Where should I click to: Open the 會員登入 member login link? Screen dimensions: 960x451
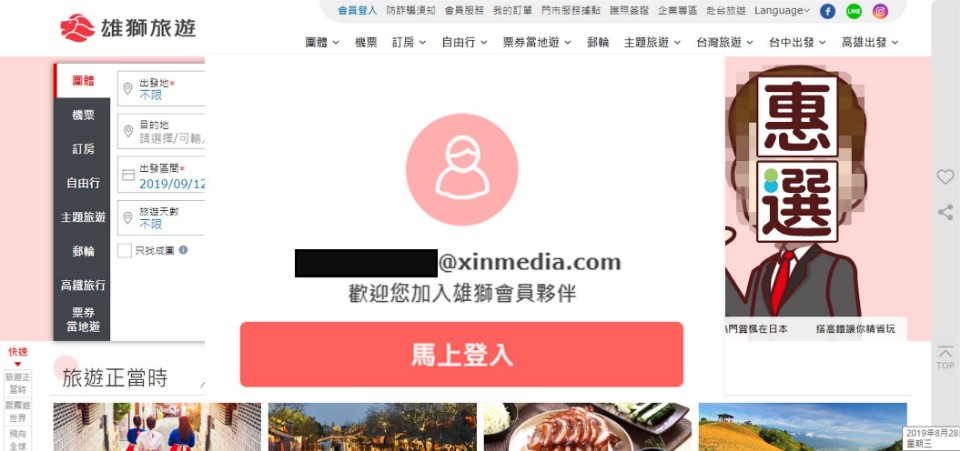pyautogui.click(x=357, y=11)
